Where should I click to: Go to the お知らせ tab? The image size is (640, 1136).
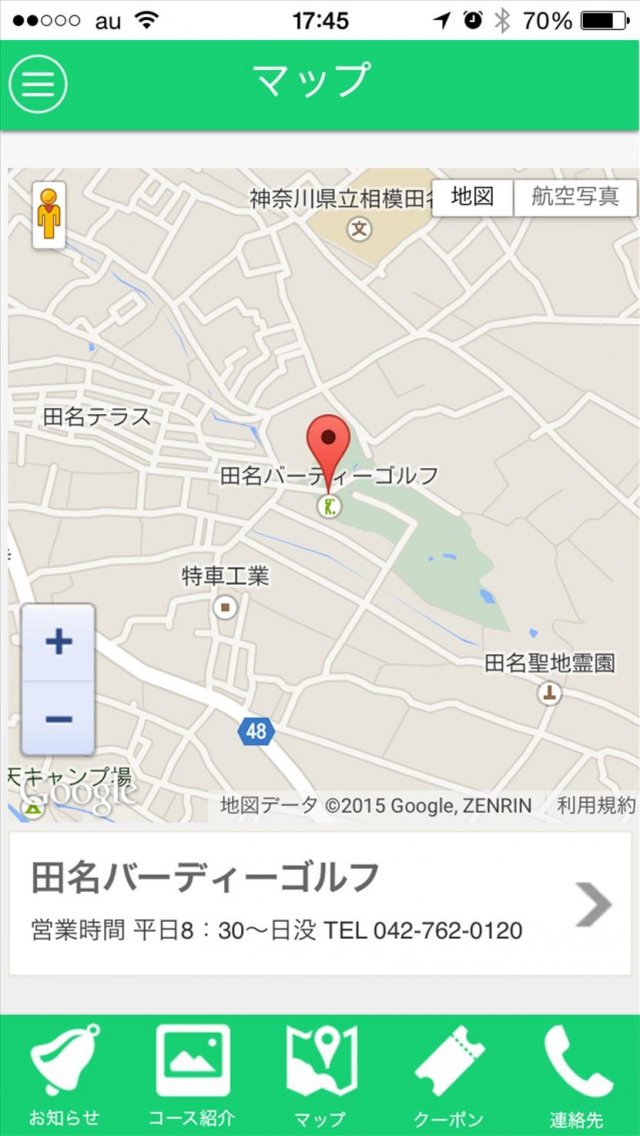pyautogui.click(x=64, y=1075)
